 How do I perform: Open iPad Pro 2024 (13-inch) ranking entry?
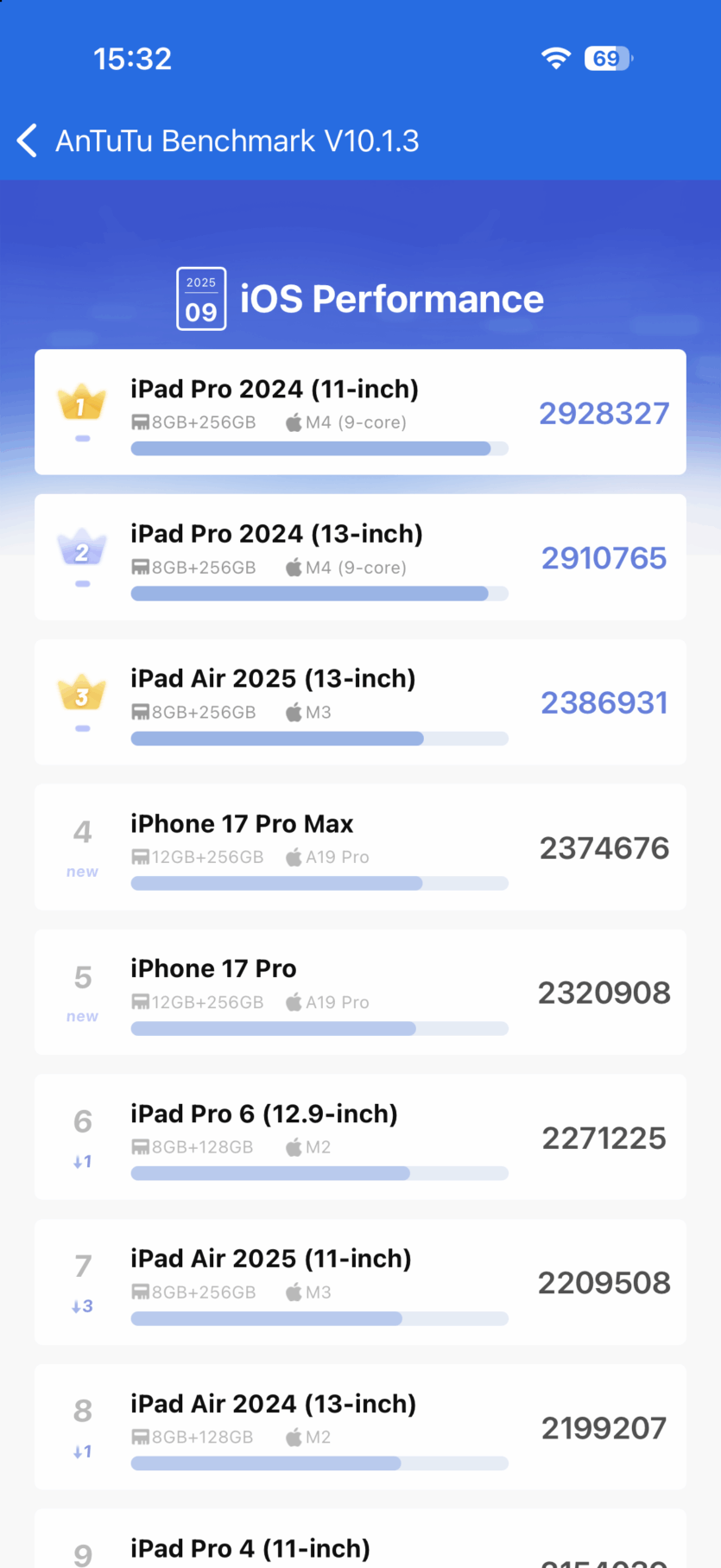click(360, 557)
